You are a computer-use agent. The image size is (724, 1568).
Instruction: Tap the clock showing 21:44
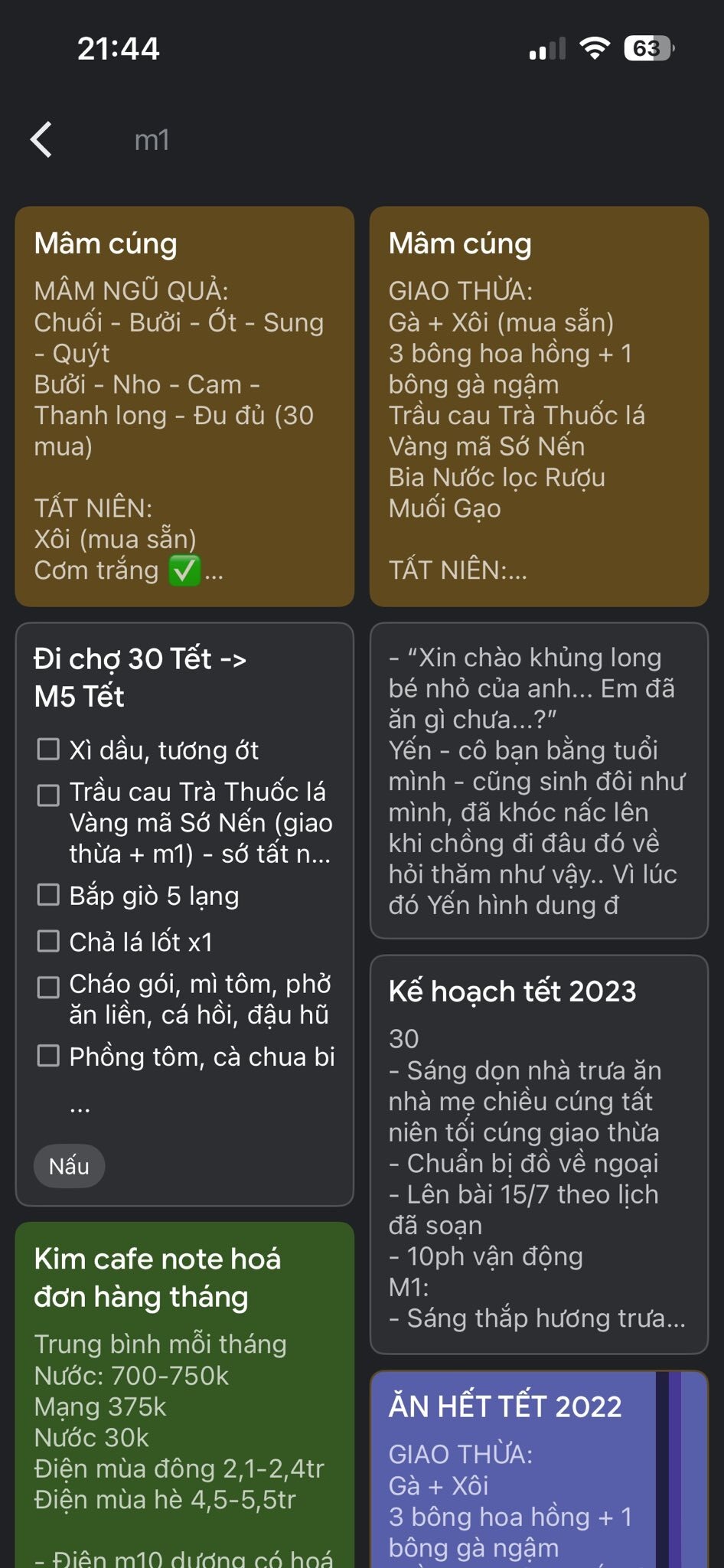119,48
